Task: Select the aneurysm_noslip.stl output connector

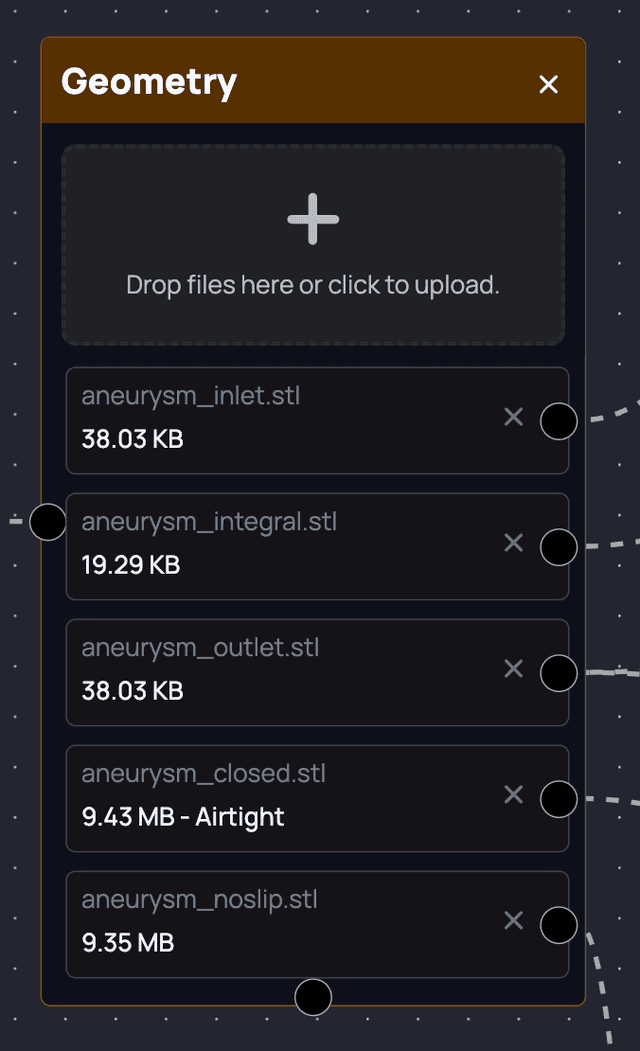Action: coord(559,925)
